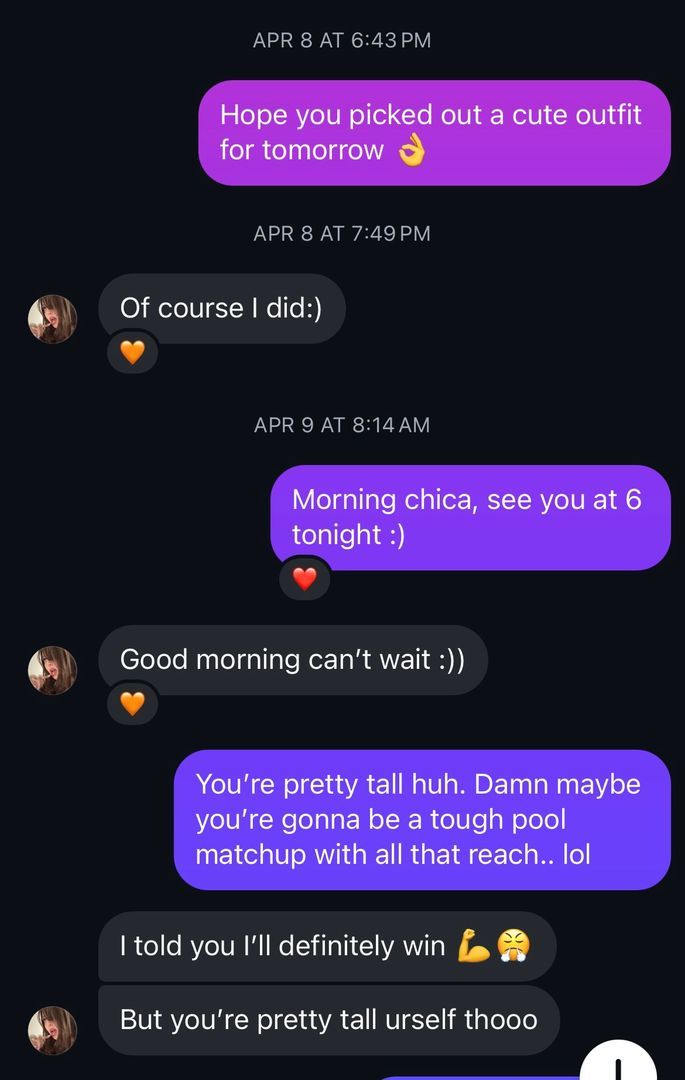Tap orange heart reaction under "Good morning can't wait"
685x1080 pixels.
coord(132,703)
